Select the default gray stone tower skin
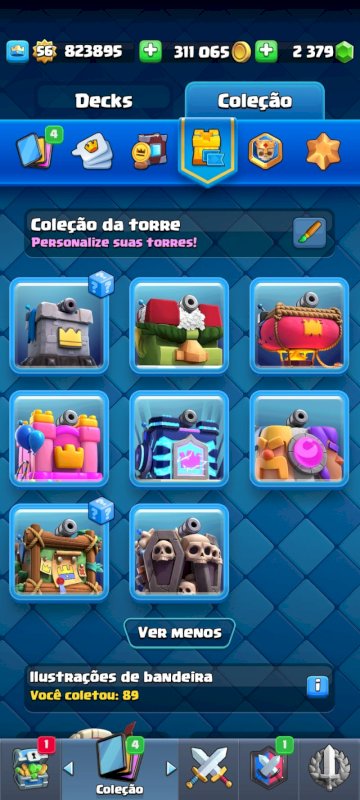Viewport: 360px width, 800px height. tap(59, 326)
